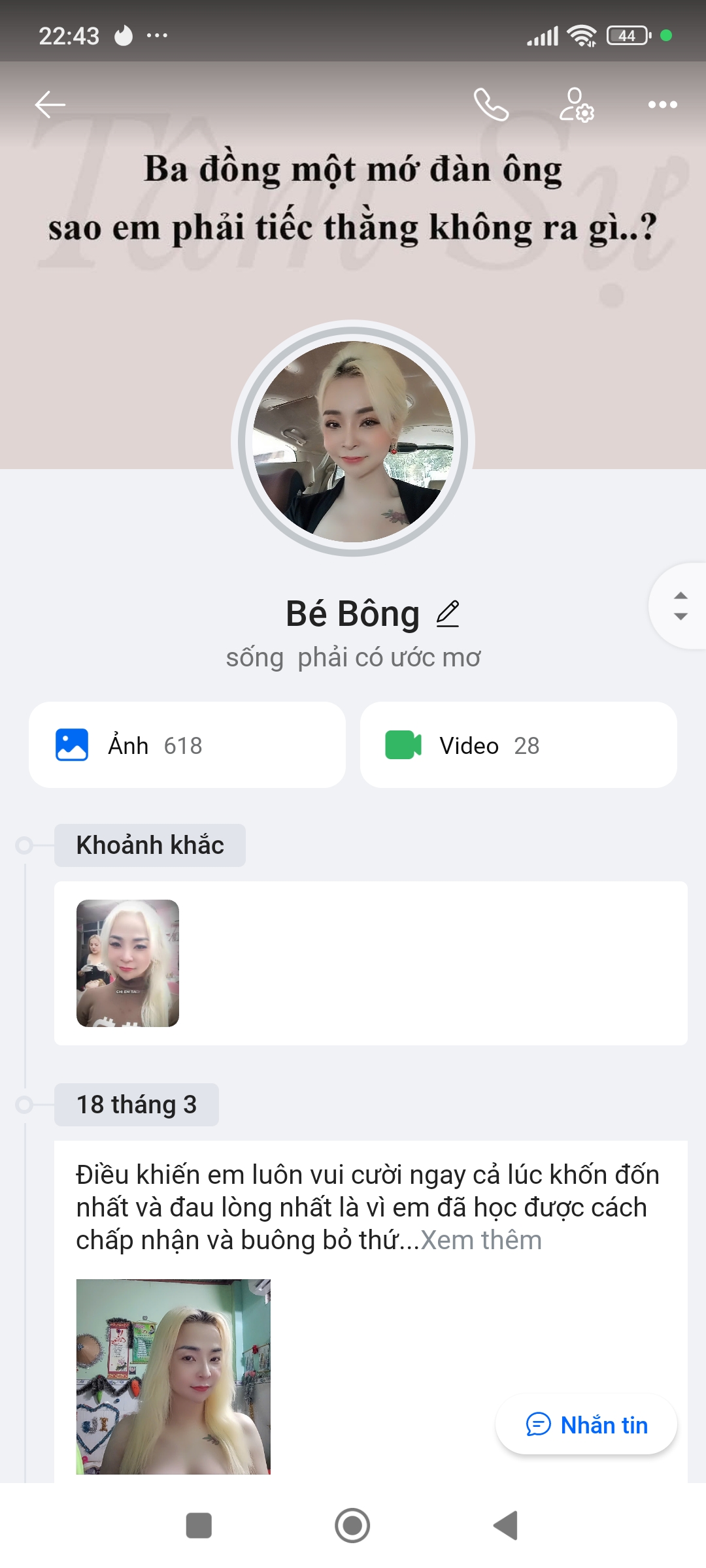Edit the nickname with the pencil icon
Viewport: 706px width, 1568px height.
[x=448, y=614]
